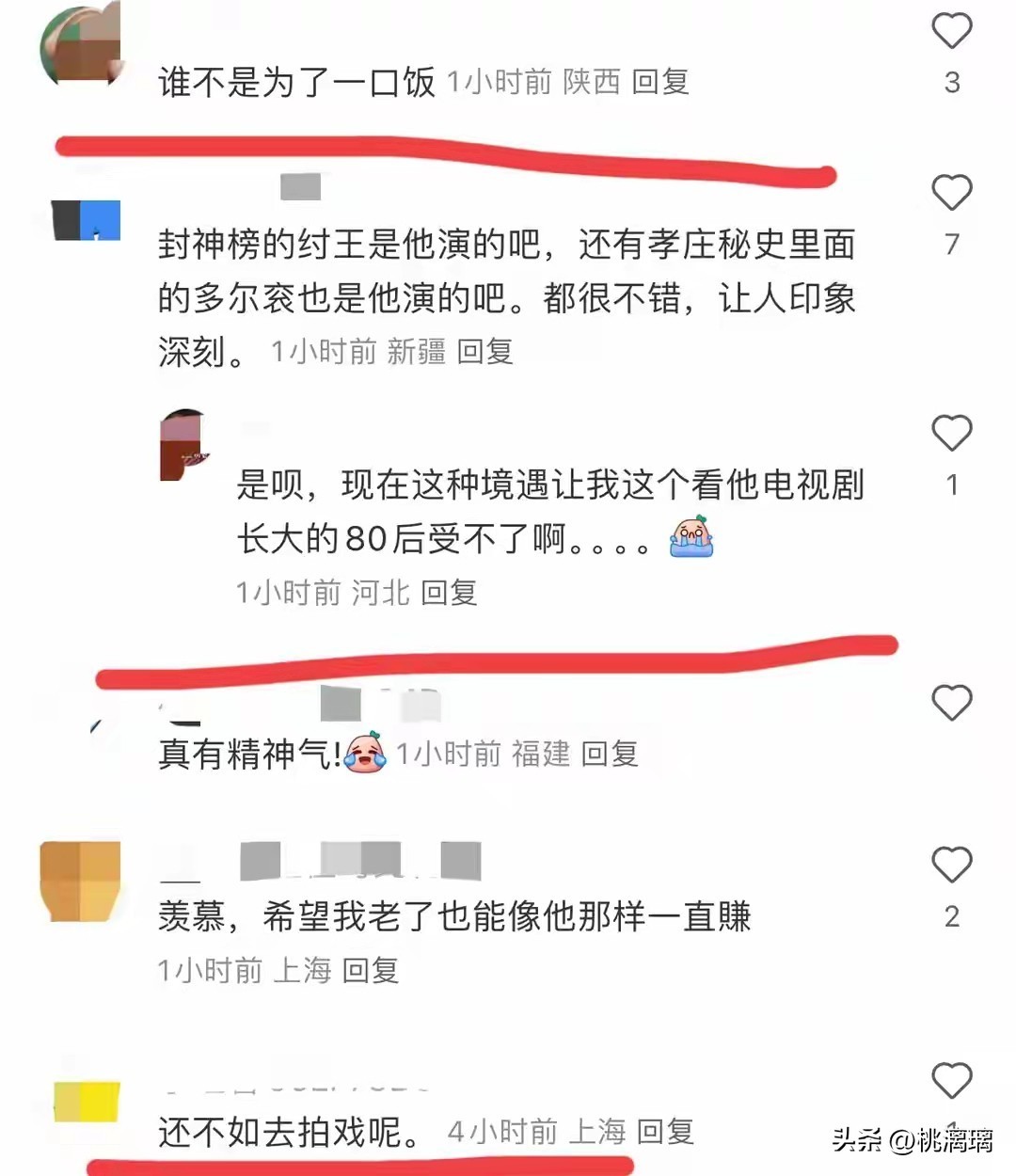The image size is (1016, 1176).
Task: View profile of the "羡慕" commenter via avatar
Action: click(81, 880)
